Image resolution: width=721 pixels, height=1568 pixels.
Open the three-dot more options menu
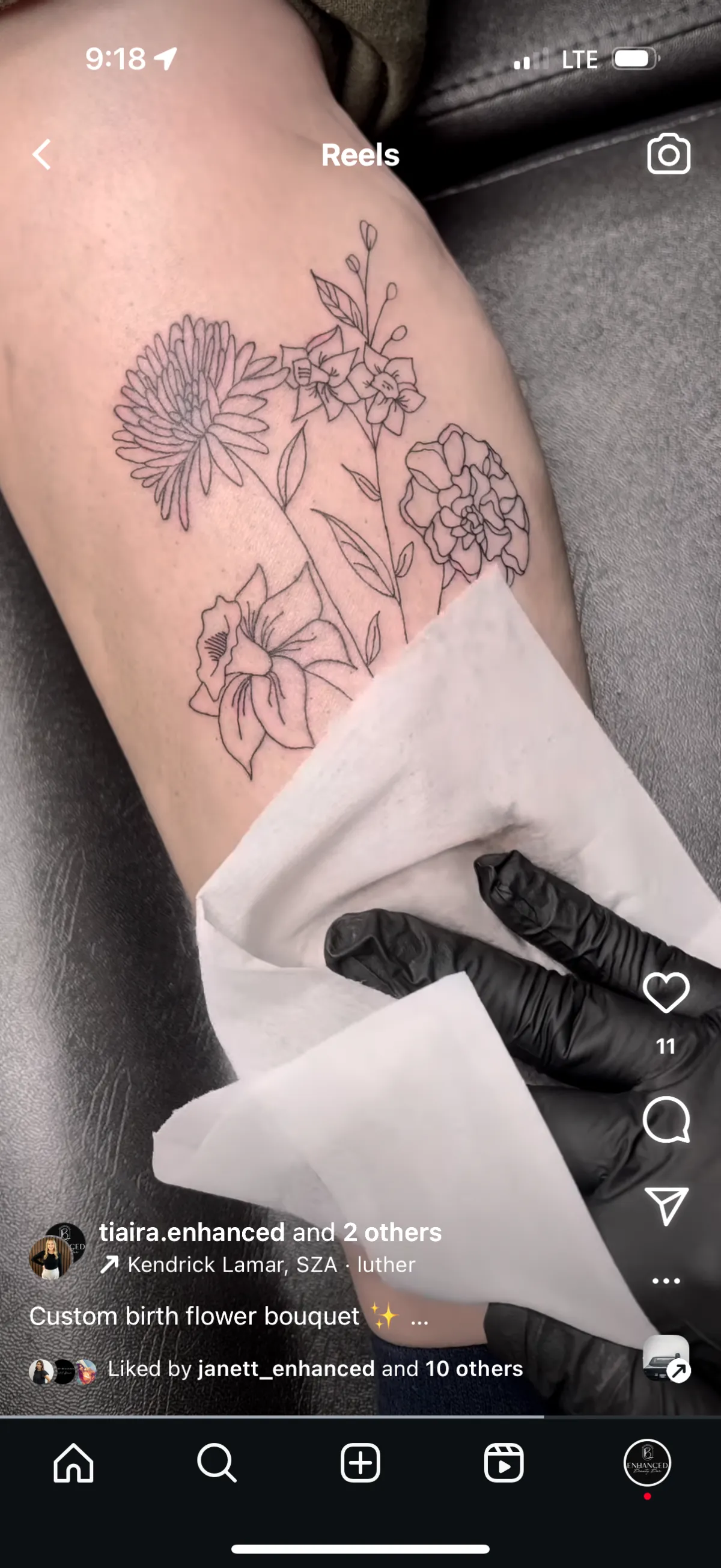click(666, 1281)
